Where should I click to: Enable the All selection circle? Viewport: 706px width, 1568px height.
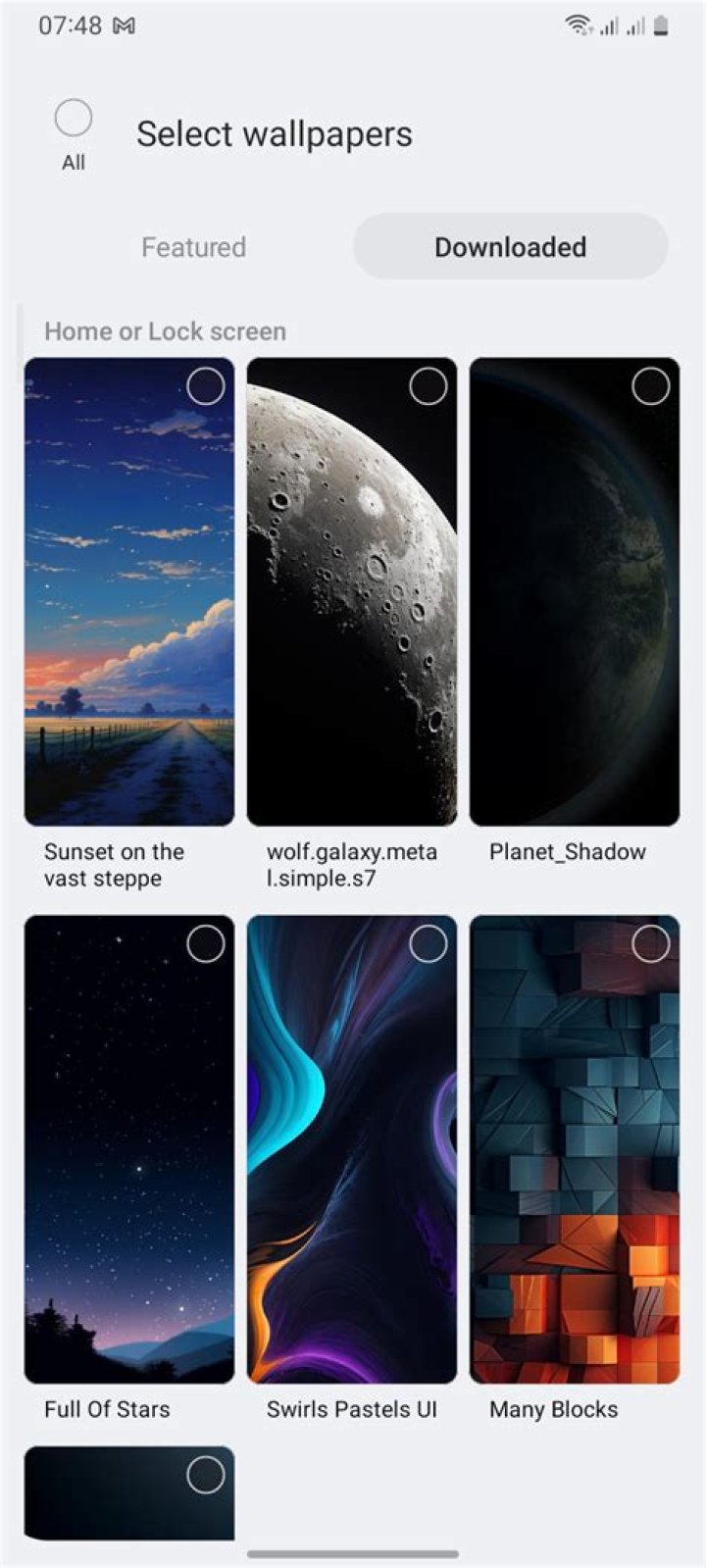click(73, 116)
